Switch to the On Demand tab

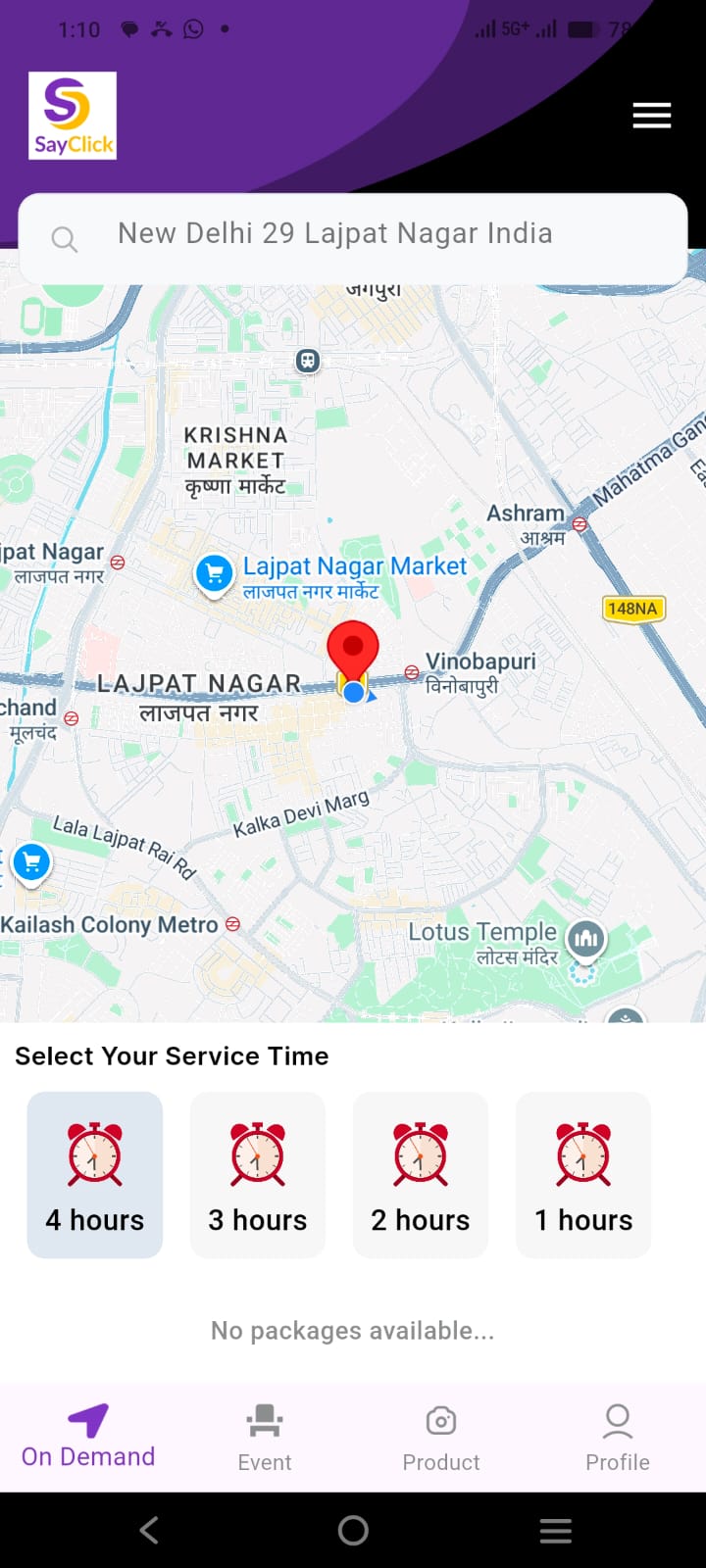[88, 1437]
